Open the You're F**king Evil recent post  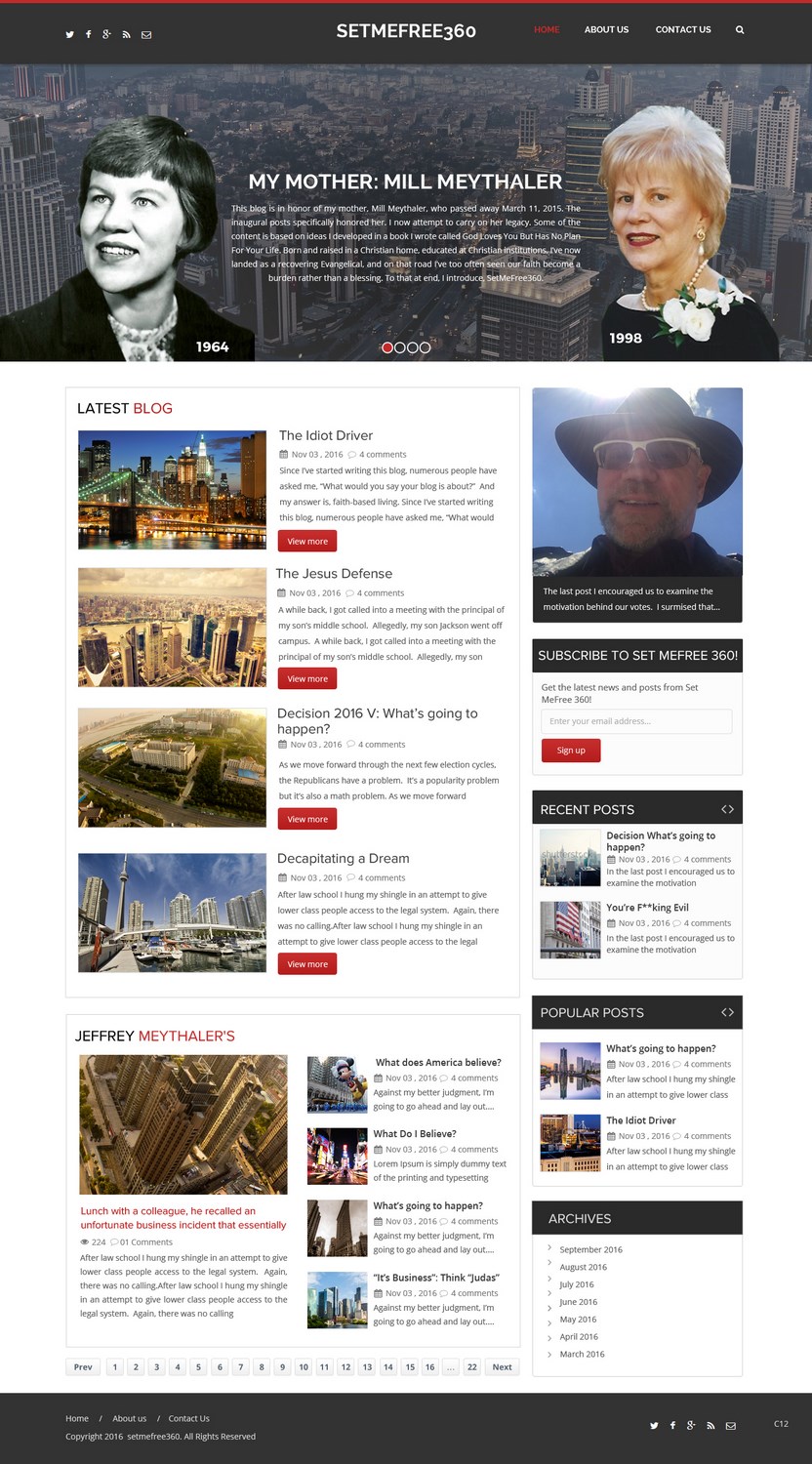coord(647,908)
